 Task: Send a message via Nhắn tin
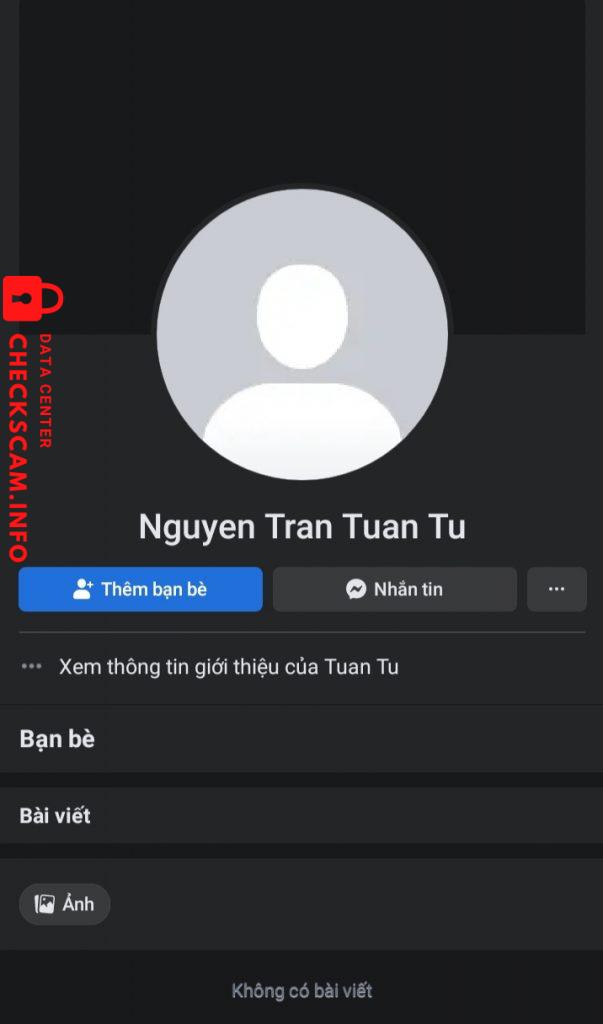(x=394, y=589)
